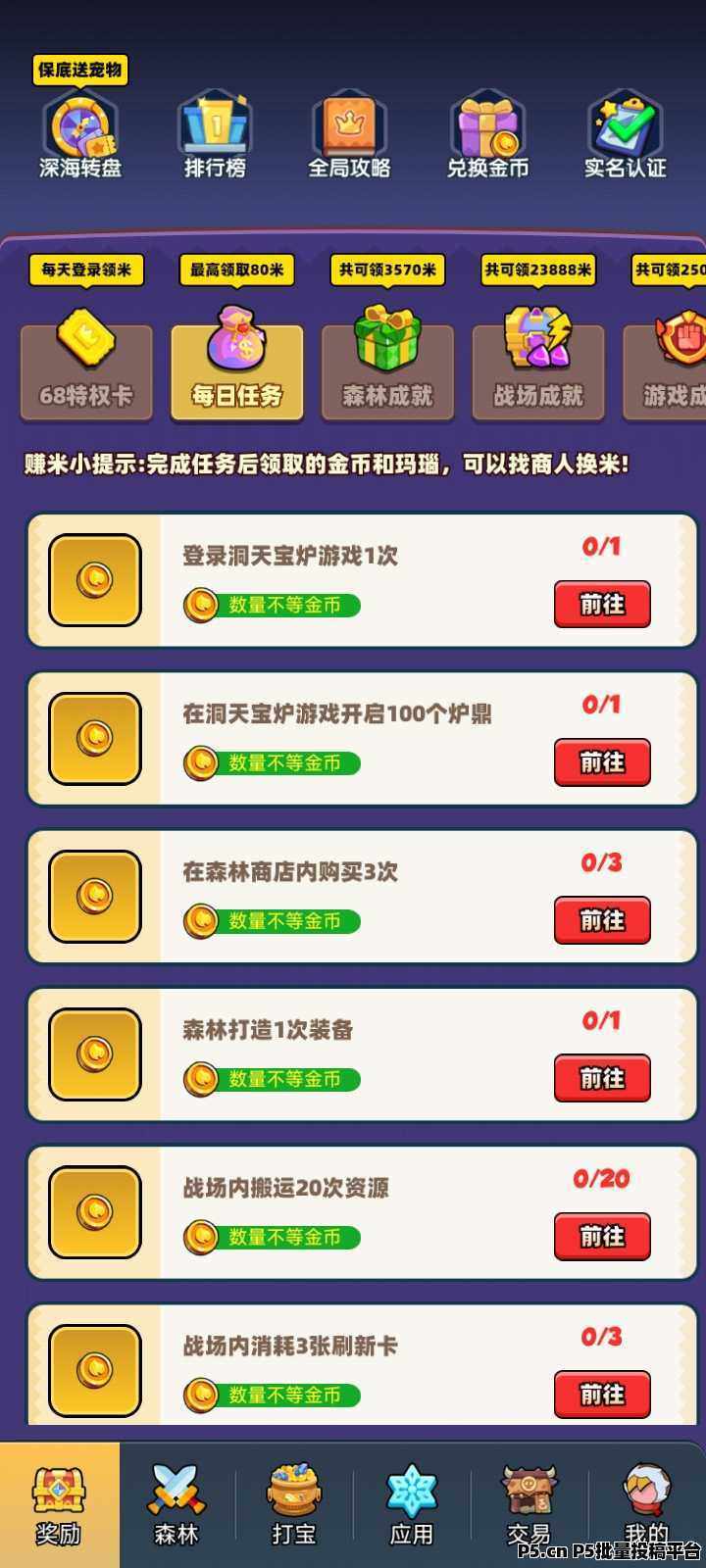The height and width of the screenshot is (1568, 706).
Task: Tap 前往 for 森林商店内购买3次
Action: point(602,920)
